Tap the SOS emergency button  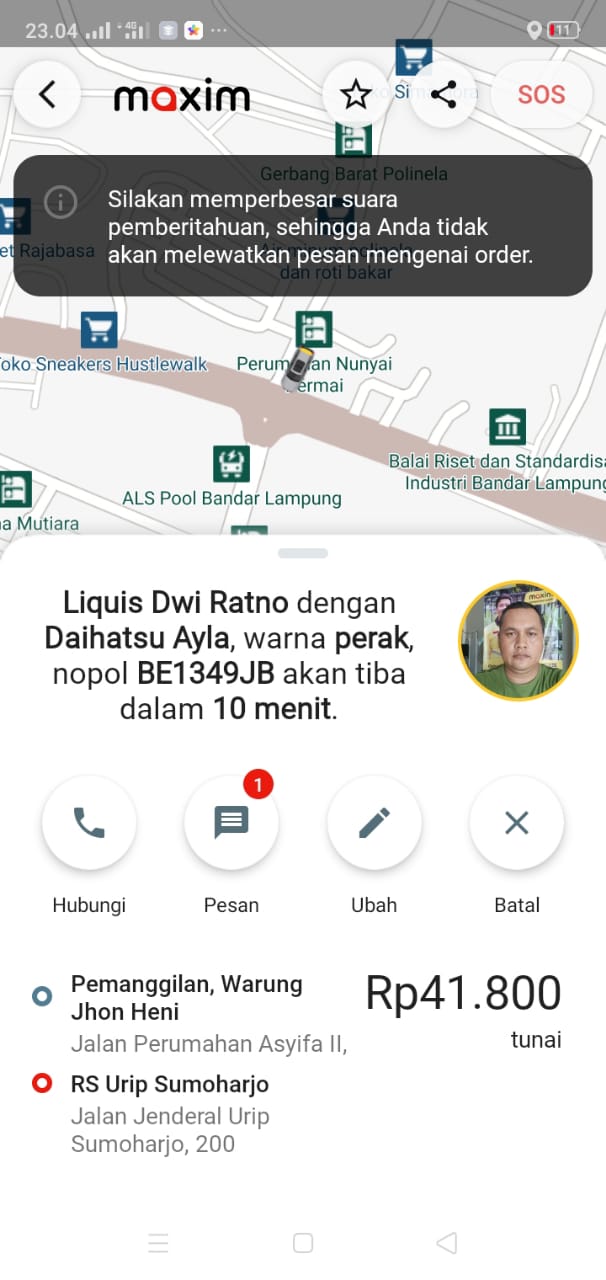[541, 95]
